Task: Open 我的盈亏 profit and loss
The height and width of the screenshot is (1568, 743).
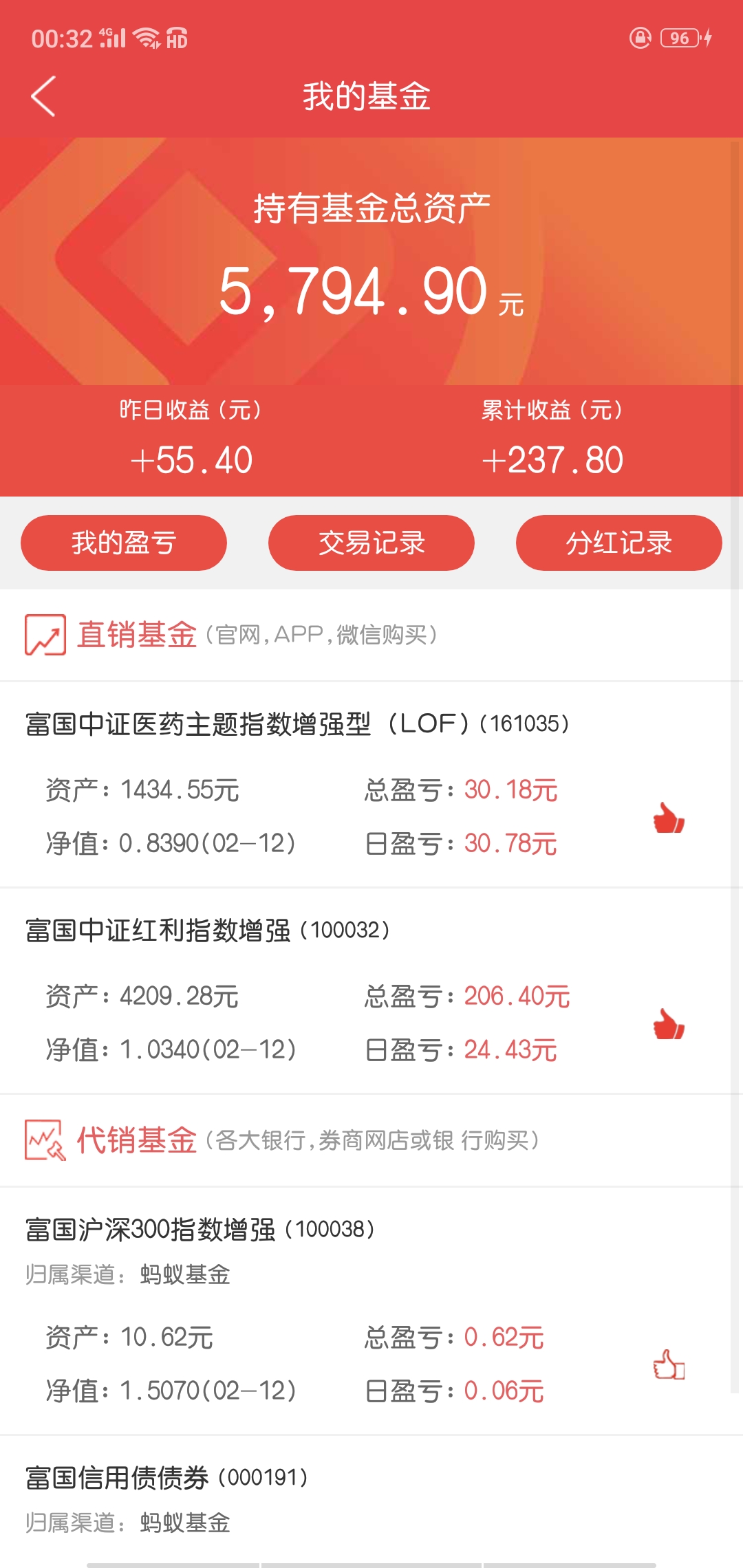Action: coord(124,543)
